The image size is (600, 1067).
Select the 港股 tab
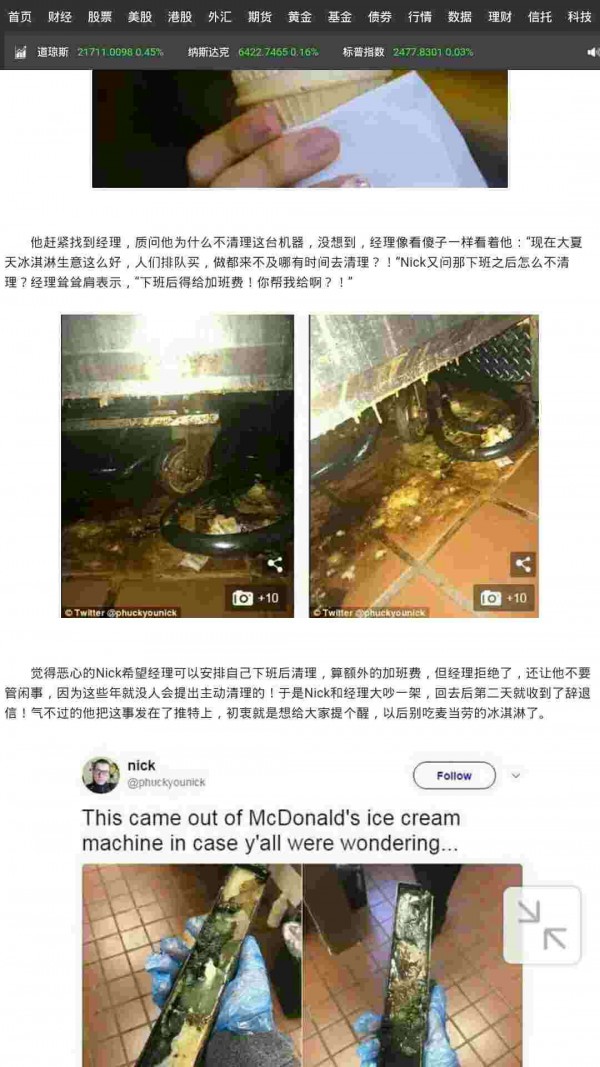(x=180, y=17)
